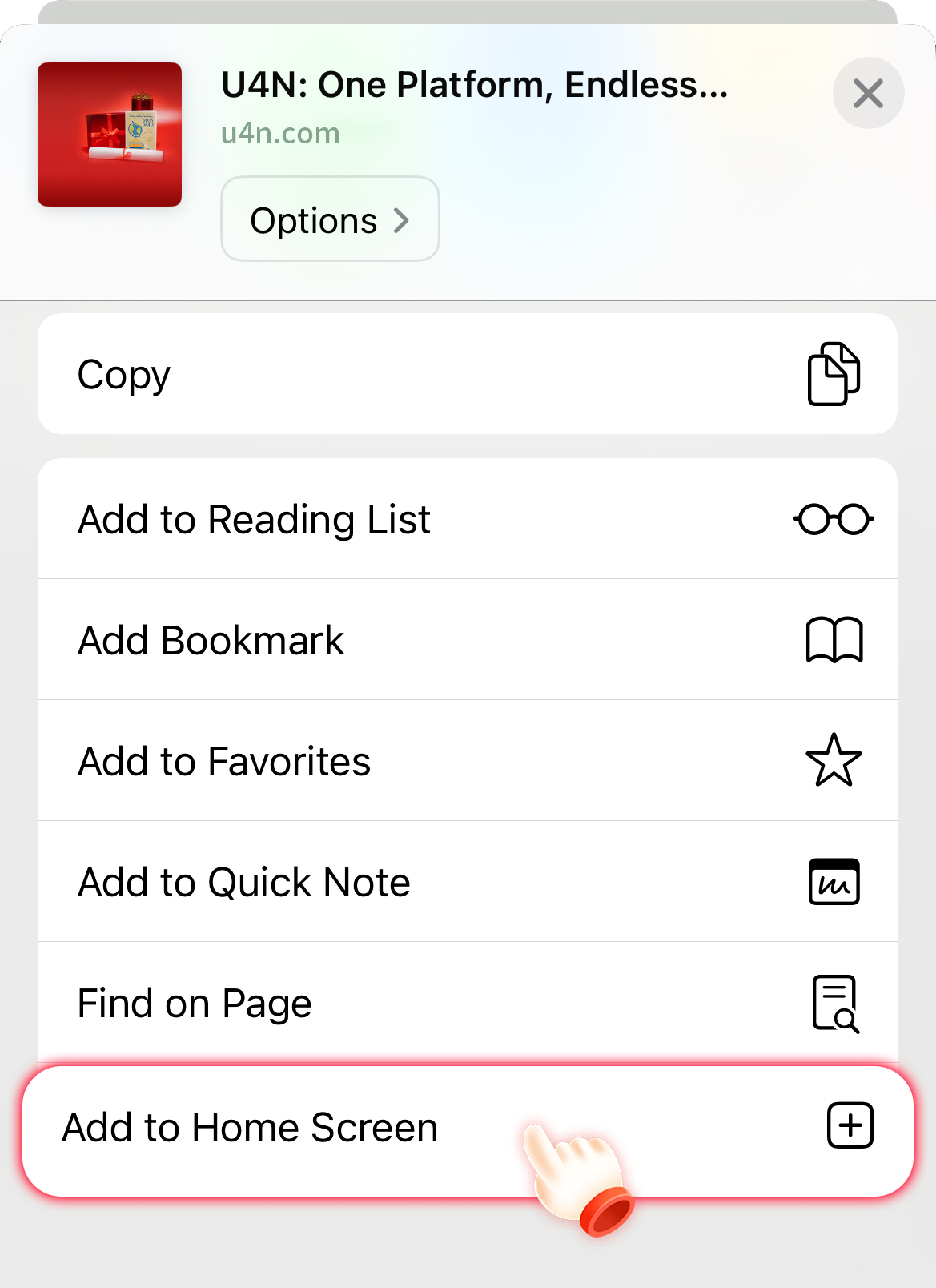This screenshot has height=1288, width=936.
Task: Choose Add to Quick Note
Action: pyautogui.click(x=467, y=882)
